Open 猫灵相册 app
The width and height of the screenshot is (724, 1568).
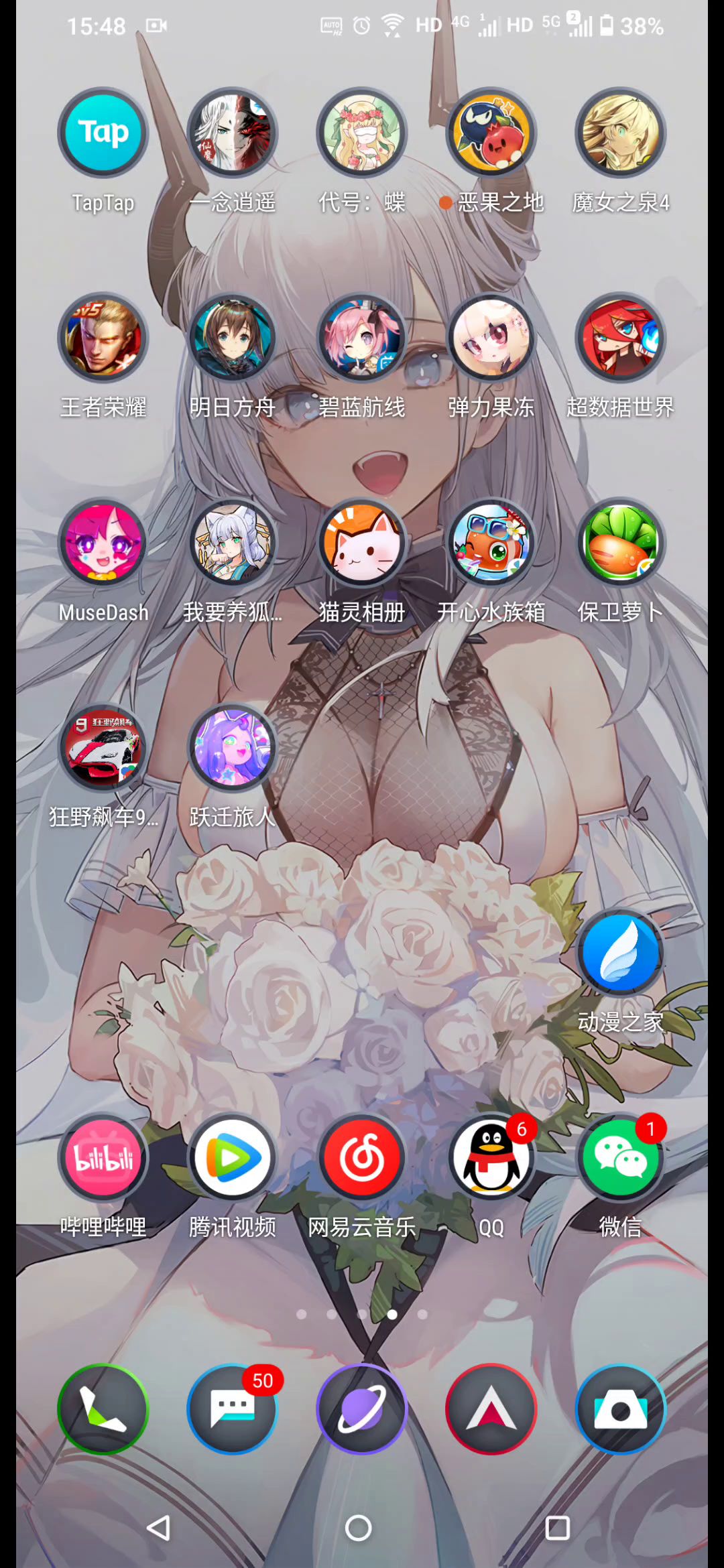click(x=361, y=543)
